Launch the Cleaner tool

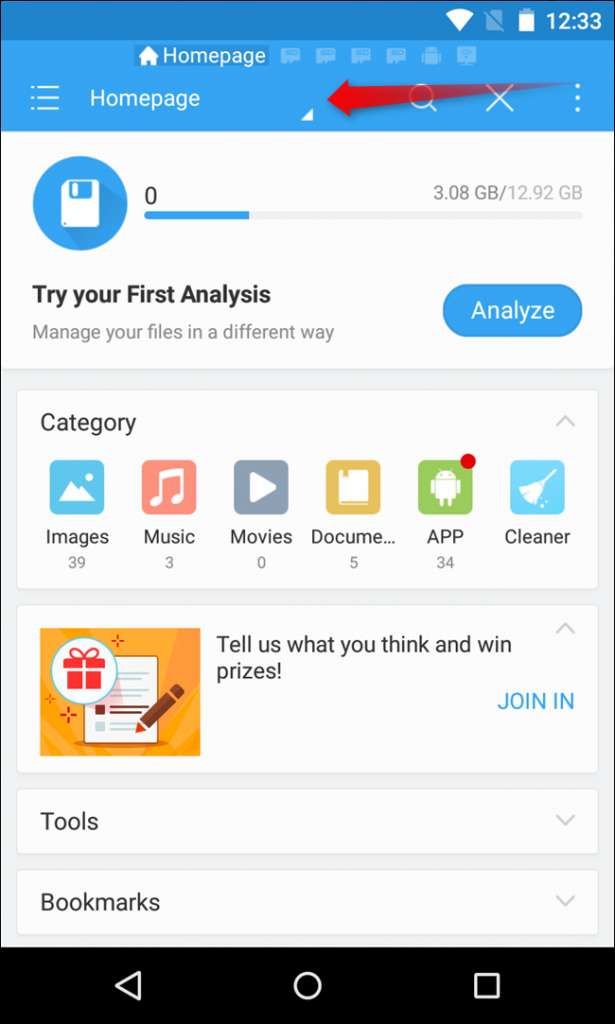537,488
